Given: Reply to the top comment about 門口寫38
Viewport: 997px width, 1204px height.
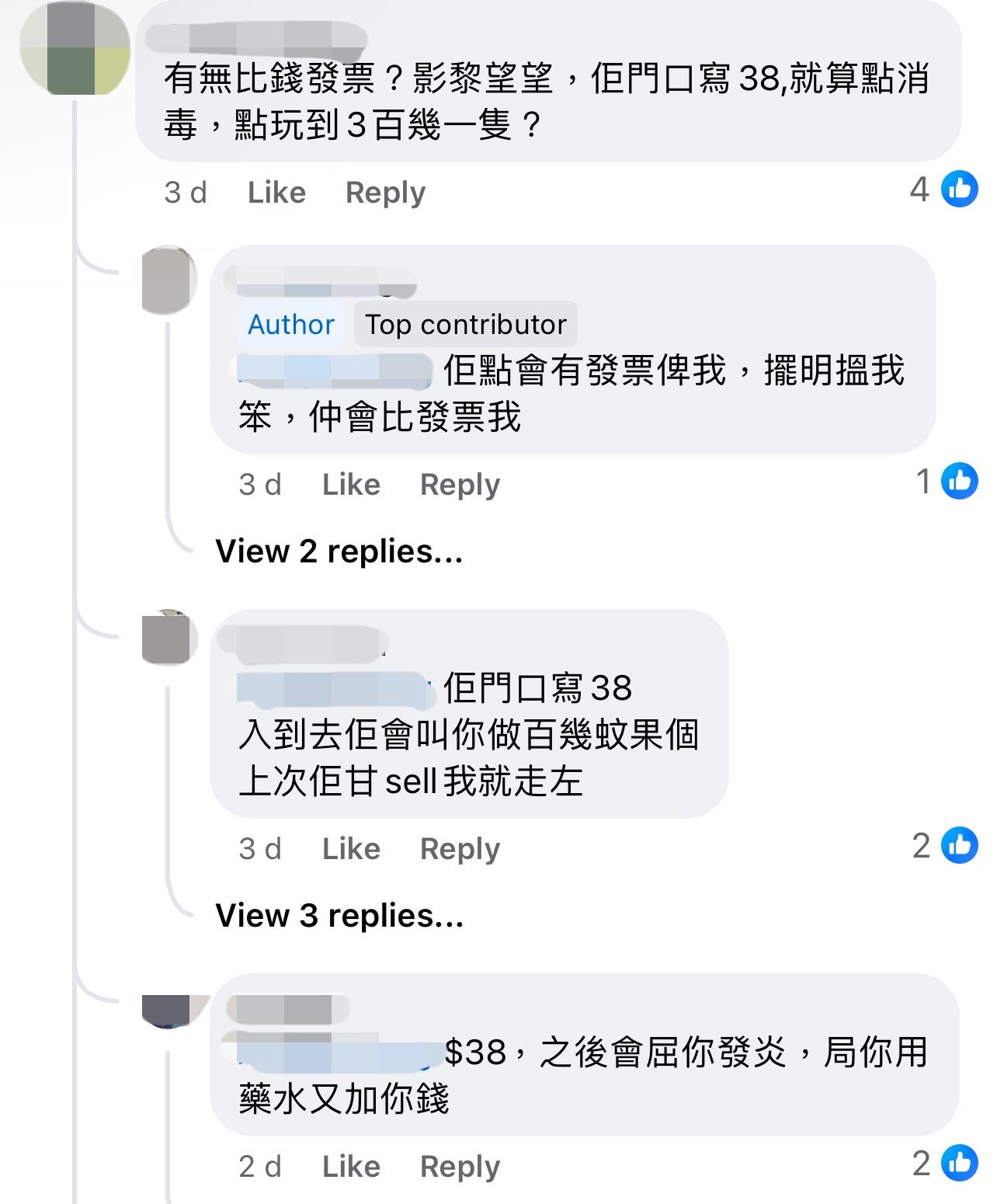Looking at the screenshot, I should pyautogui.click(x=385, y=192).
